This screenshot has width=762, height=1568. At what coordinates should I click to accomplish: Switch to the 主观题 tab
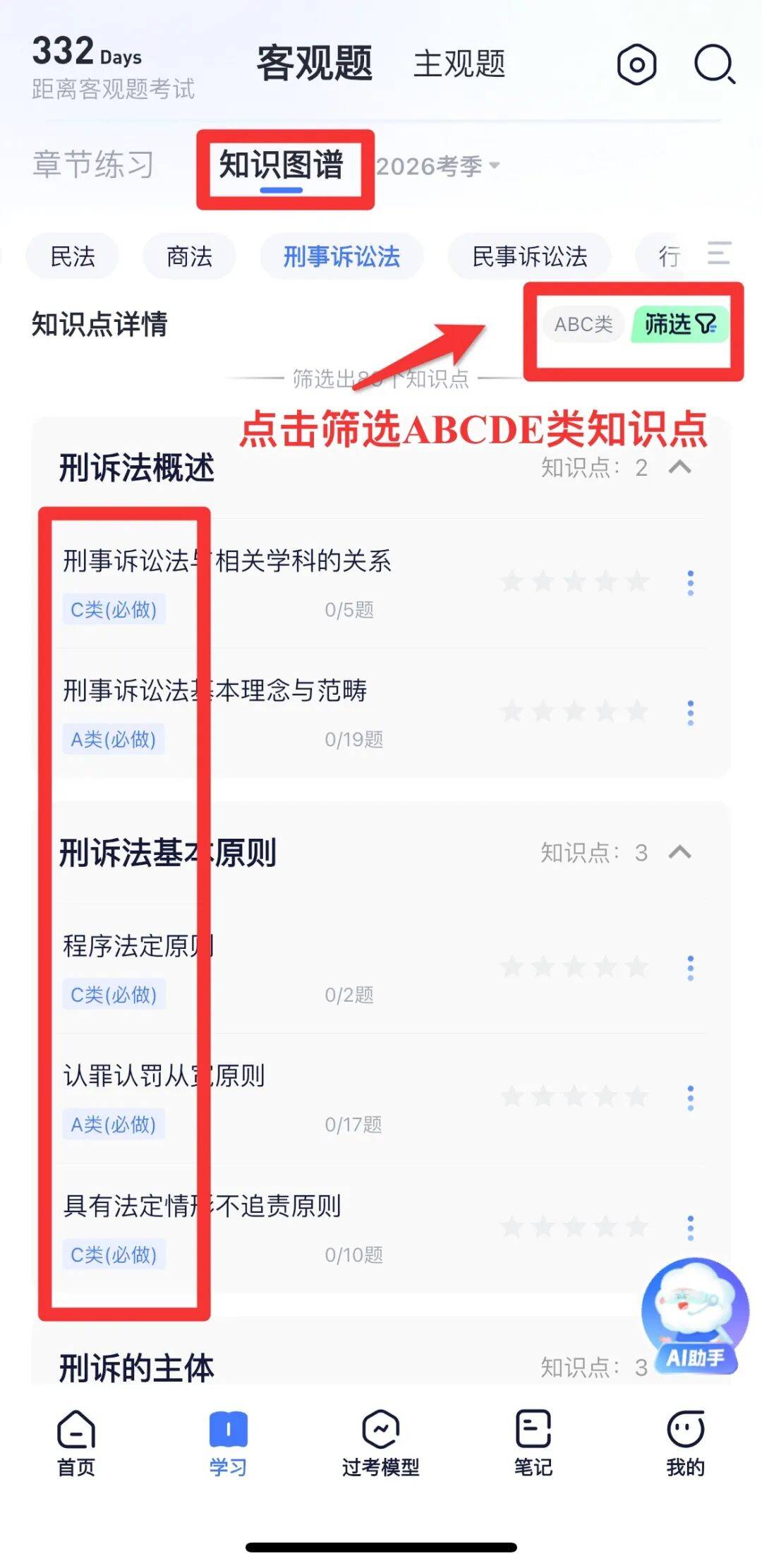click(459, 64)
